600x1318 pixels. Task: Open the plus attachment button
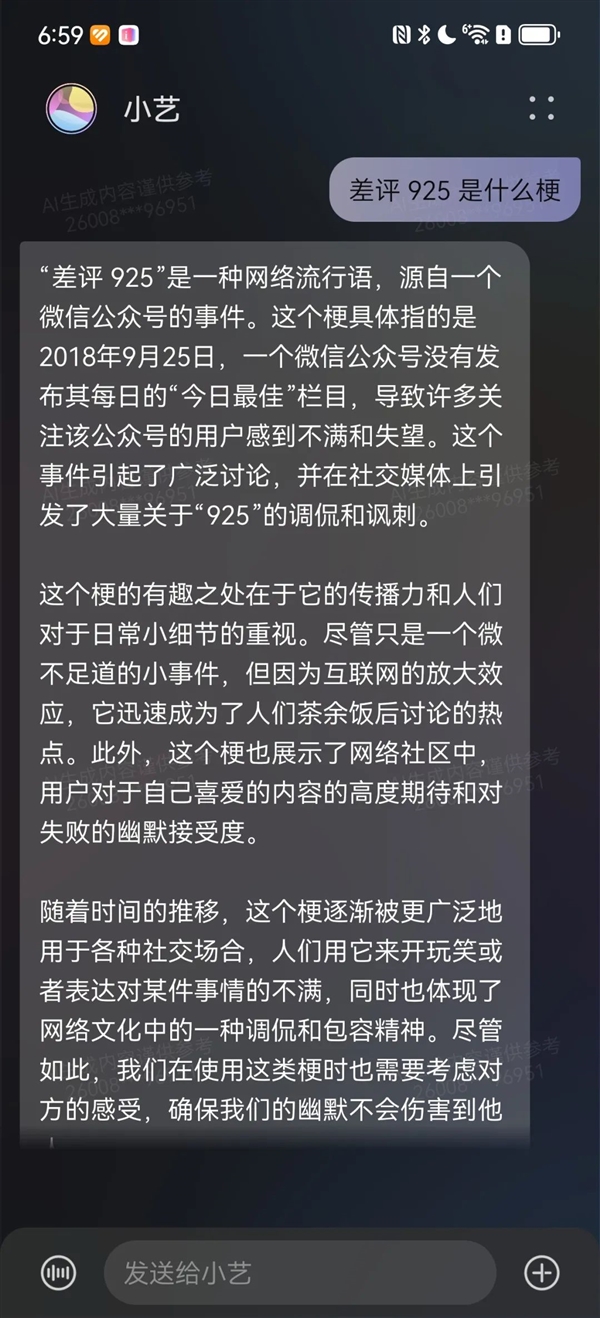pyautogui.click(x=541, y=1273)
